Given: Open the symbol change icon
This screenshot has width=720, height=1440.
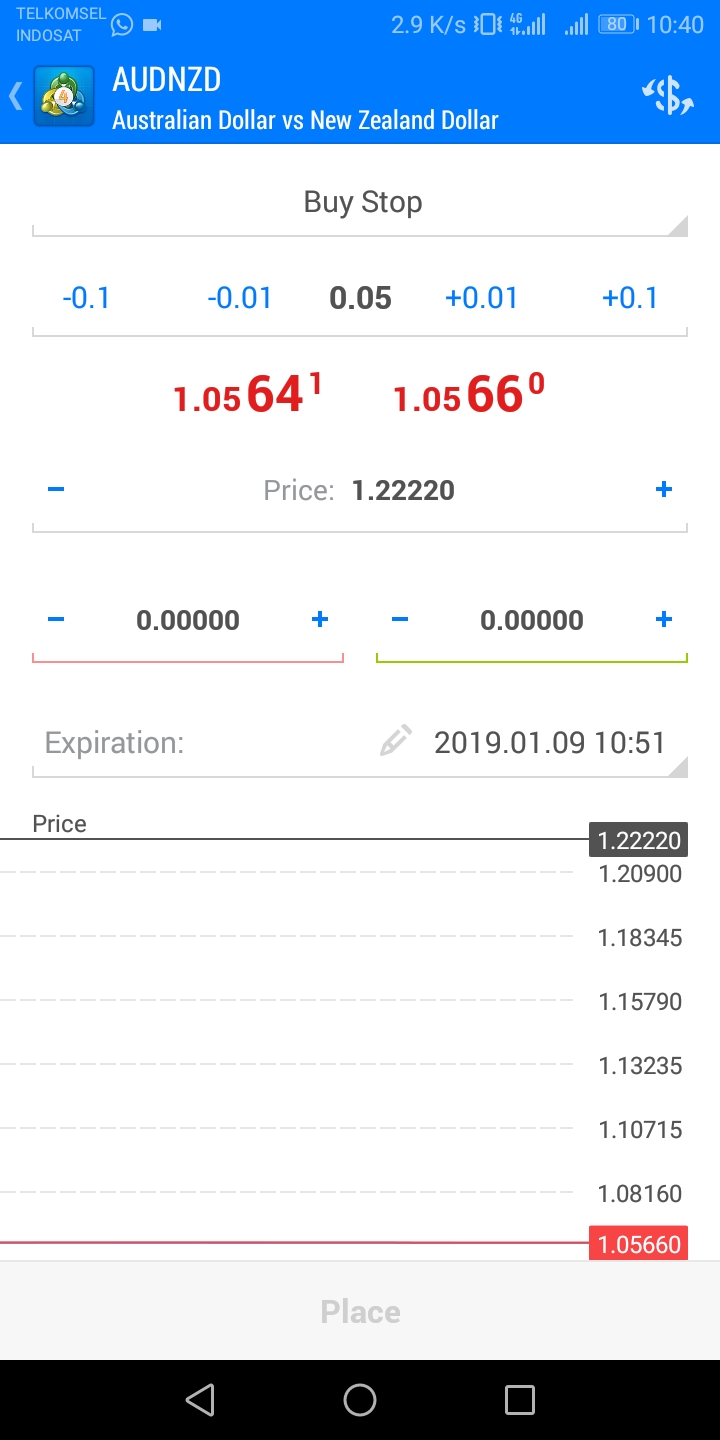Looking at the screenshot, I should [668, 96].
